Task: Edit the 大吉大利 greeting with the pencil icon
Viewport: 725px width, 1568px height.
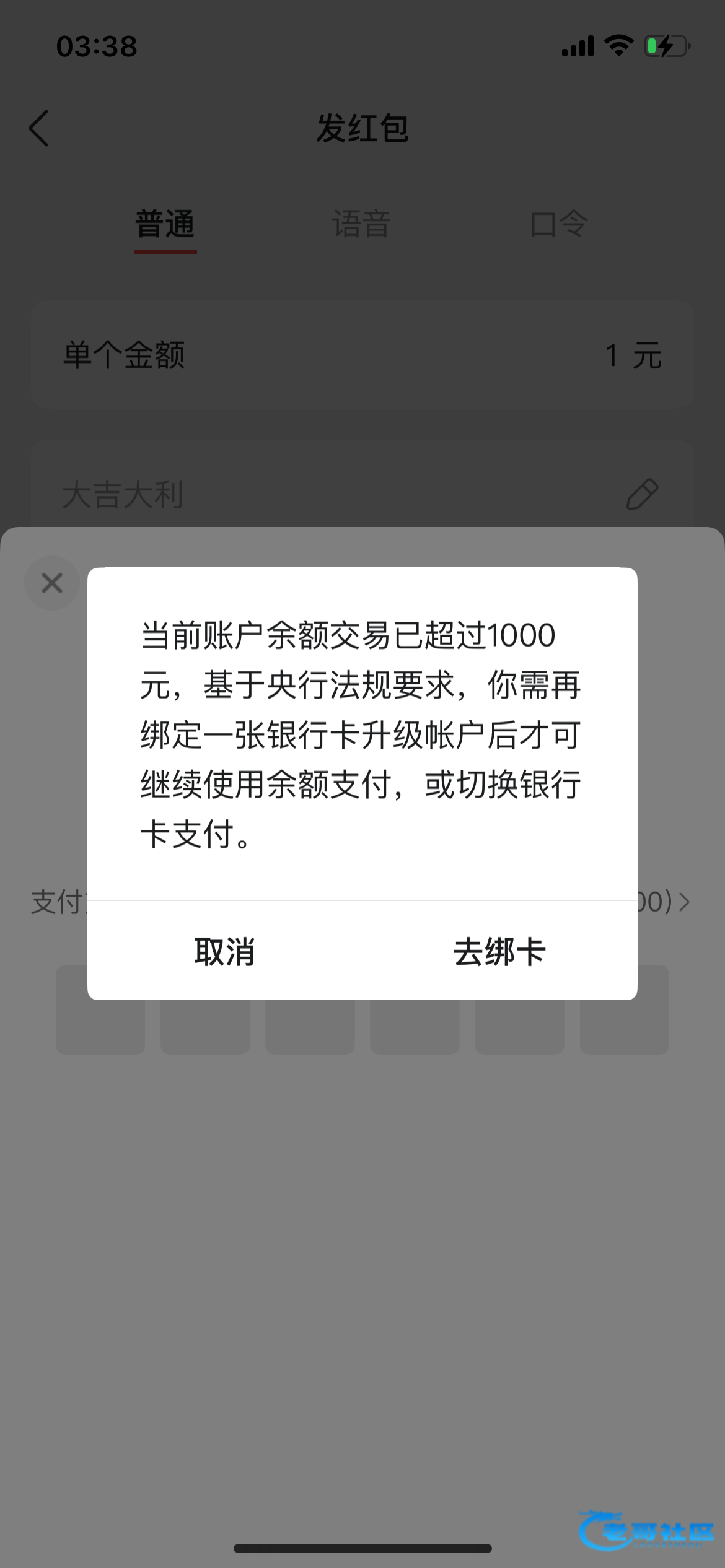Action: click(642, 494)
